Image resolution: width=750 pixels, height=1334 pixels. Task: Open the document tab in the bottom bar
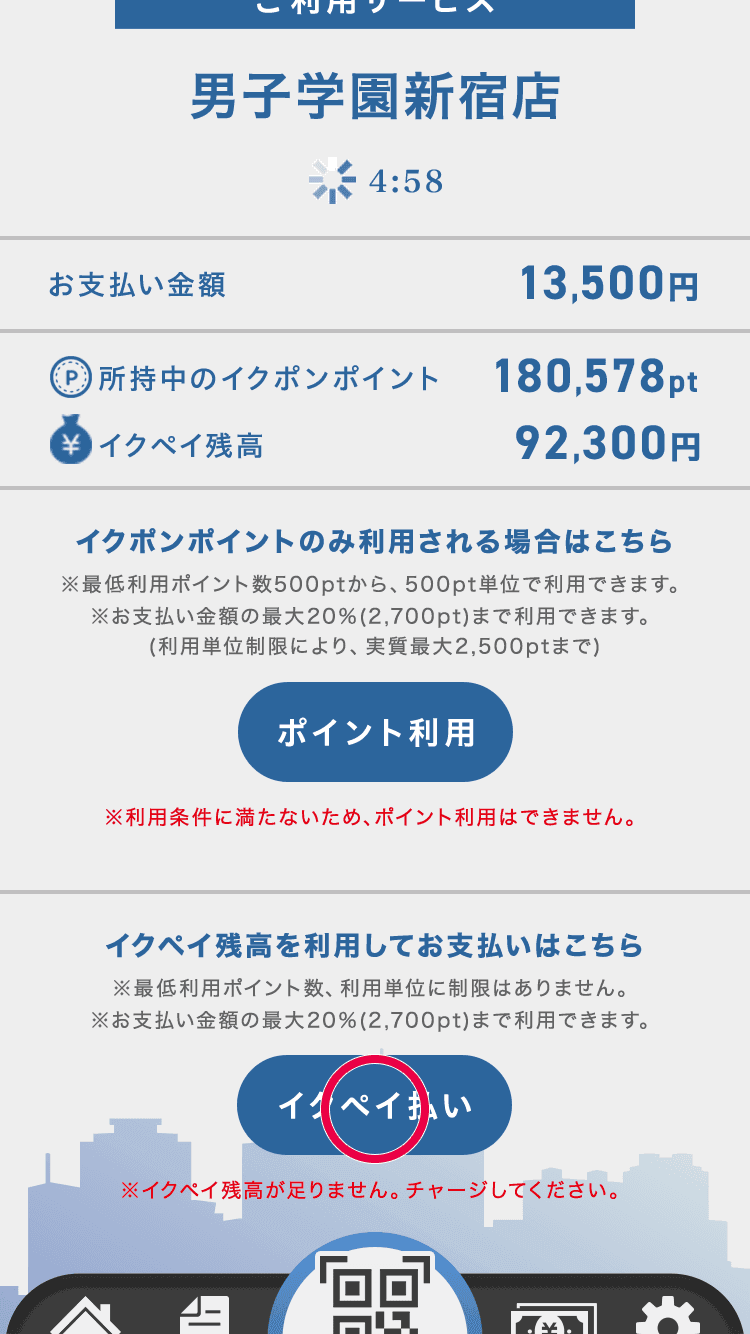[x=204, y=1314]
